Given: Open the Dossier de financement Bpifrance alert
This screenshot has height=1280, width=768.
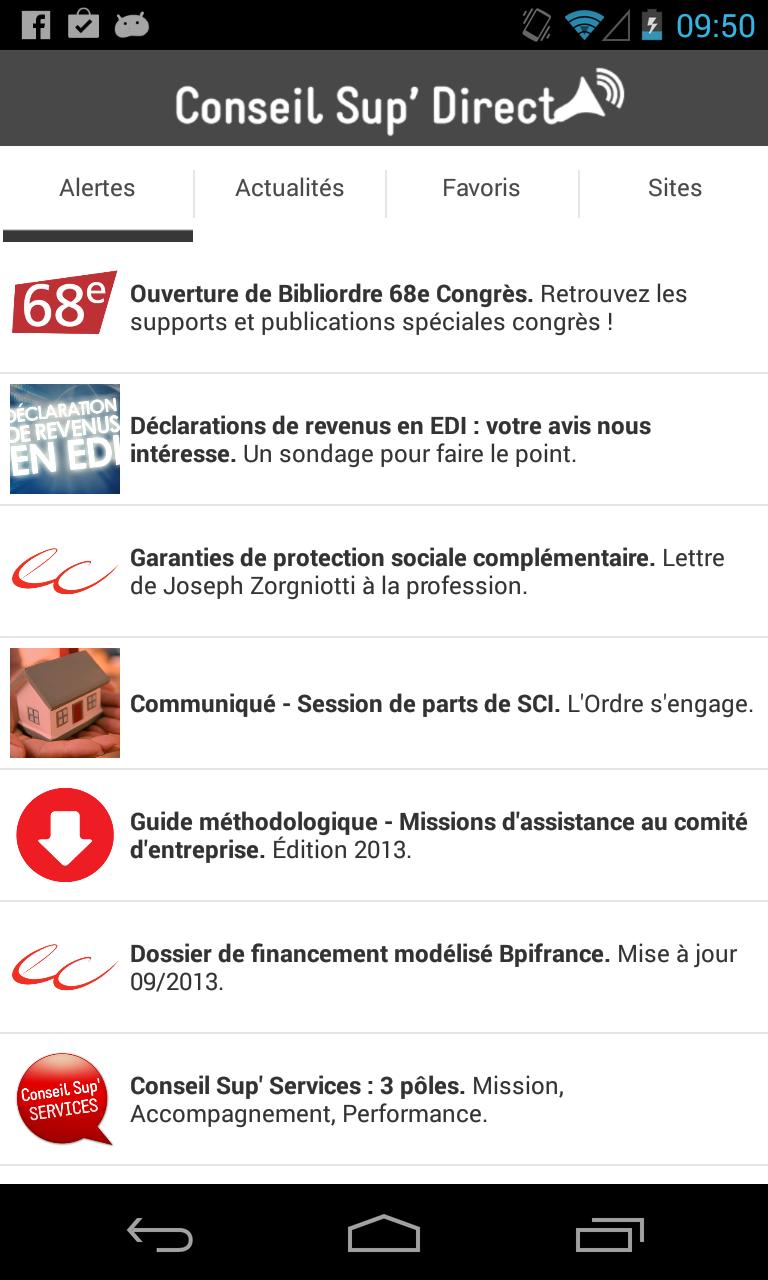Looking at the screenshot, I should coord(420,967).
